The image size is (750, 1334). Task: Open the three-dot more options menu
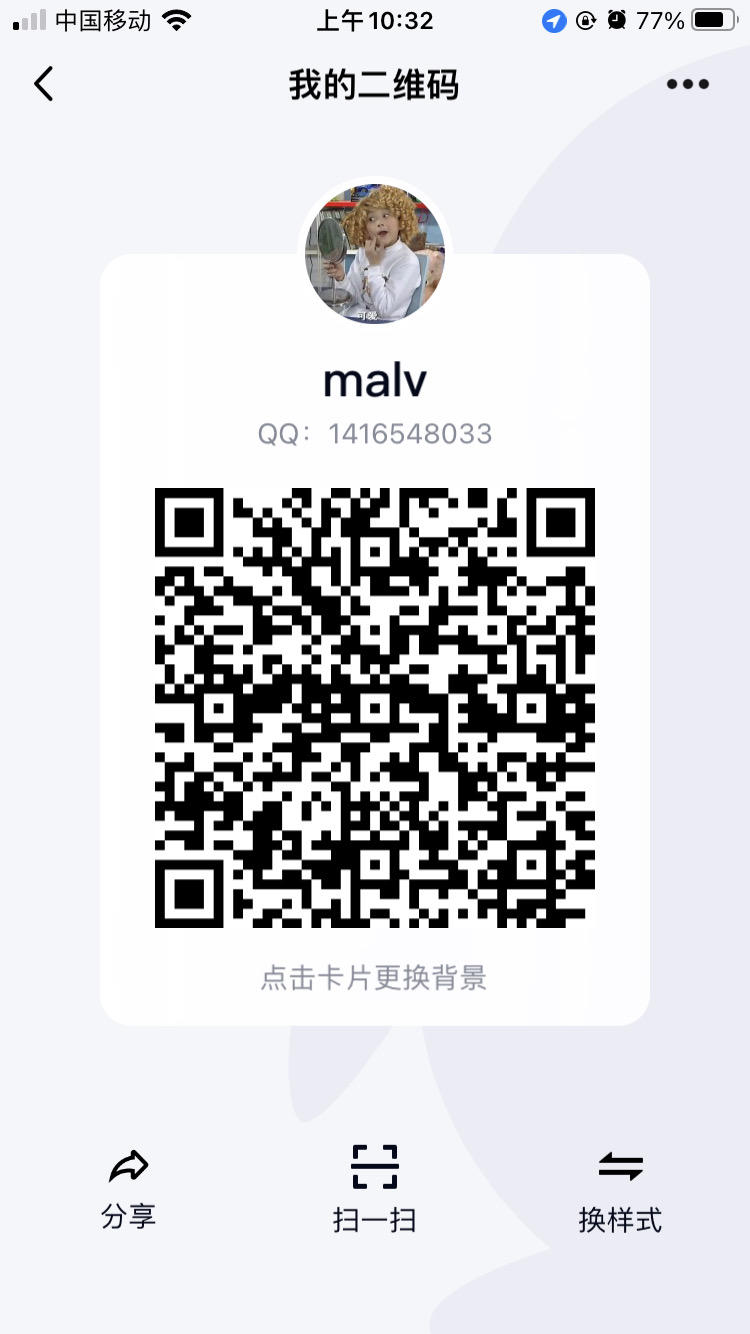point(686,84)
